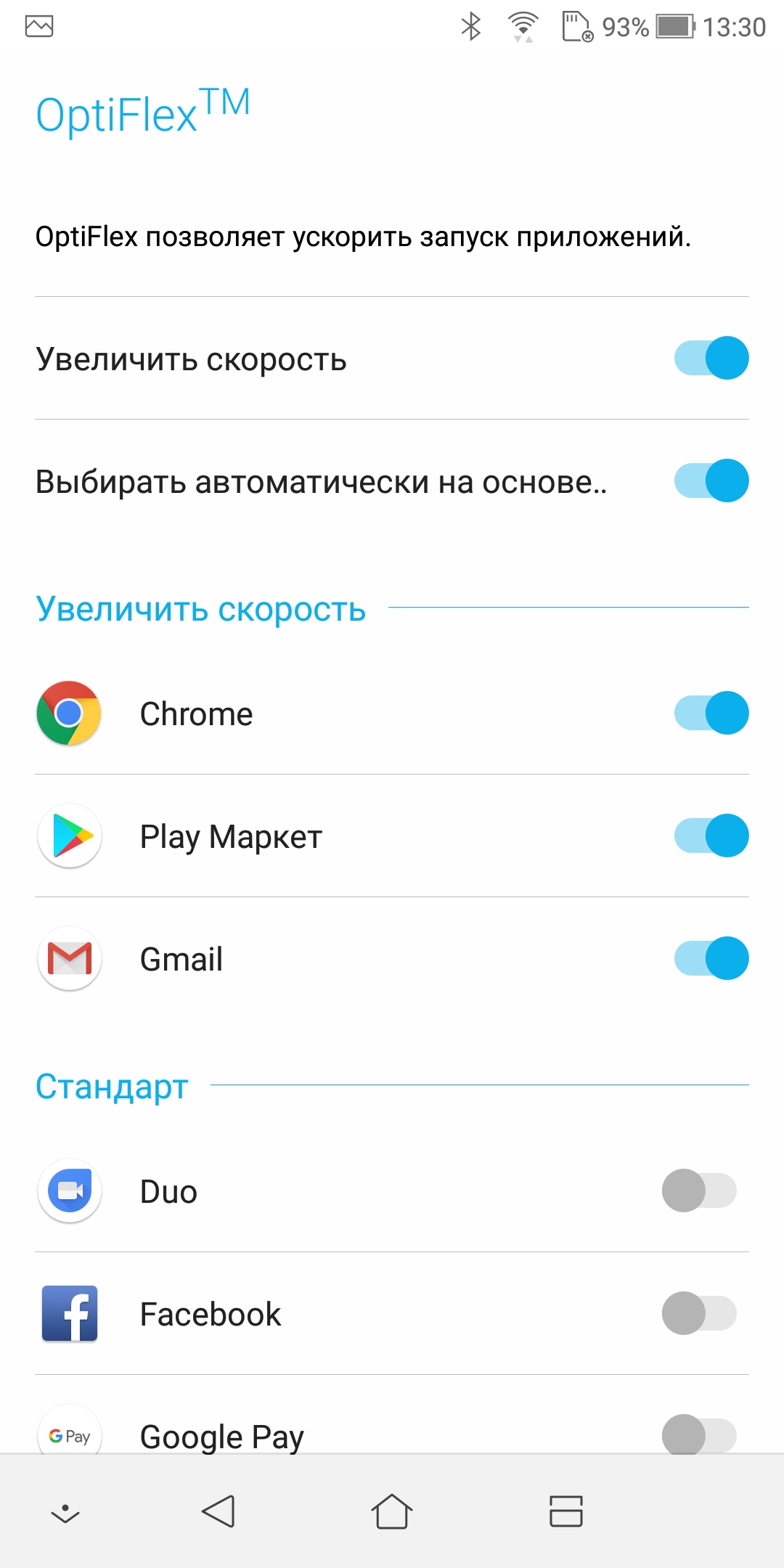Turn off speed boost for Chrome
Viewport: 784px width, 1568px height.
point(711,713)
